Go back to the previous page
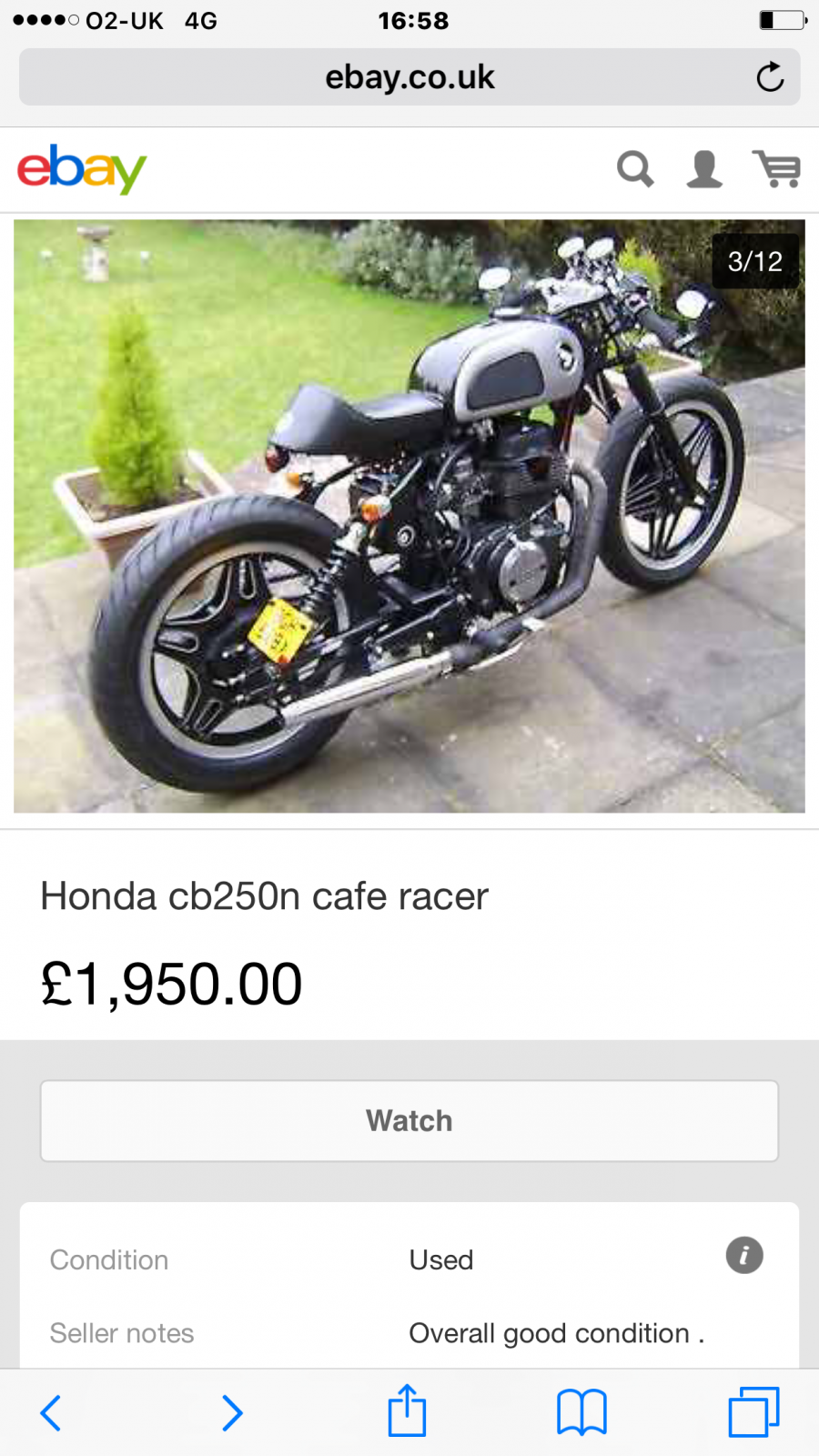 point(52,1413)
